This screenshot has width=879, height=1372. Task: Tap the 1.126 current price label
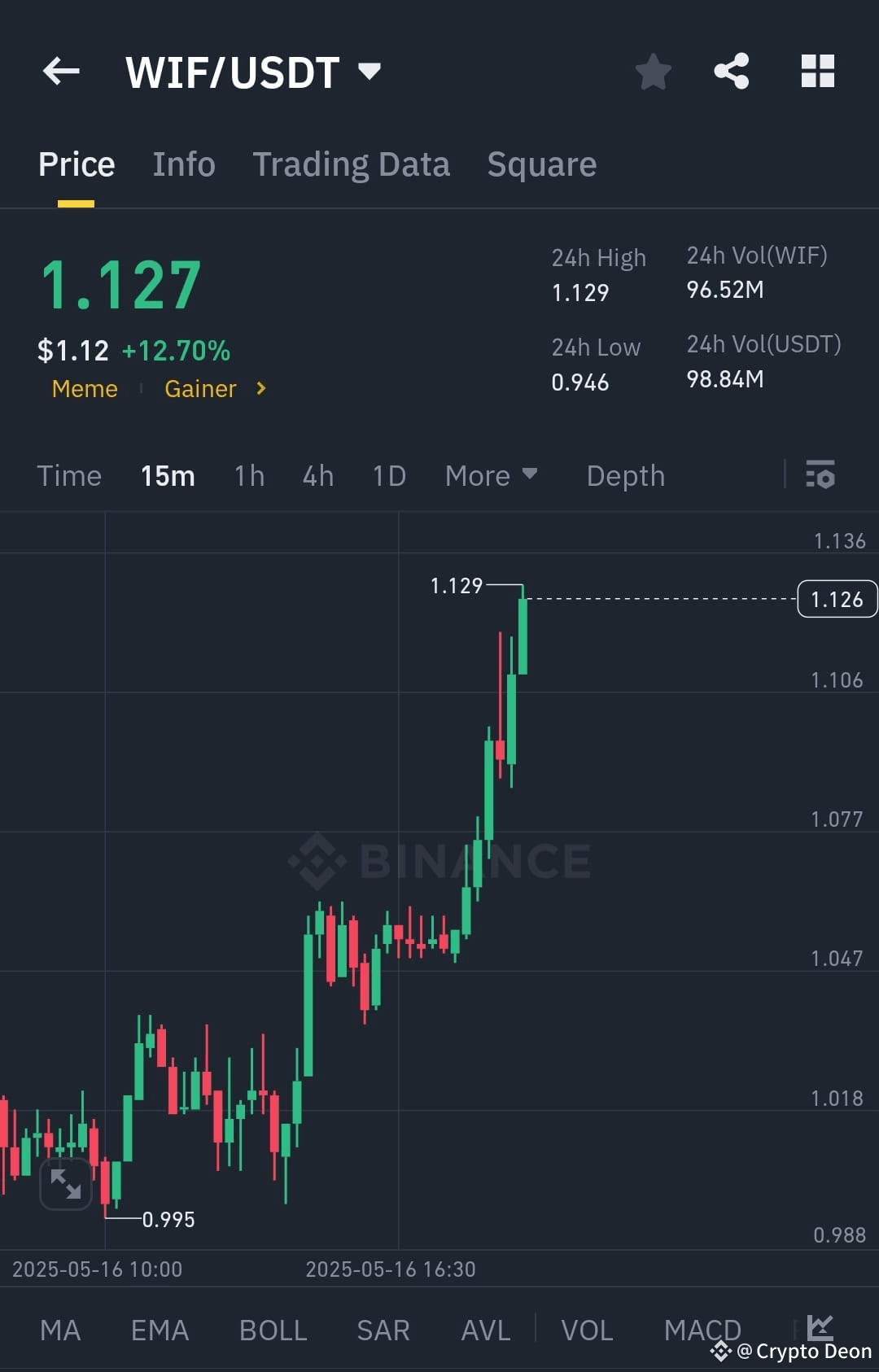(837, 599)
